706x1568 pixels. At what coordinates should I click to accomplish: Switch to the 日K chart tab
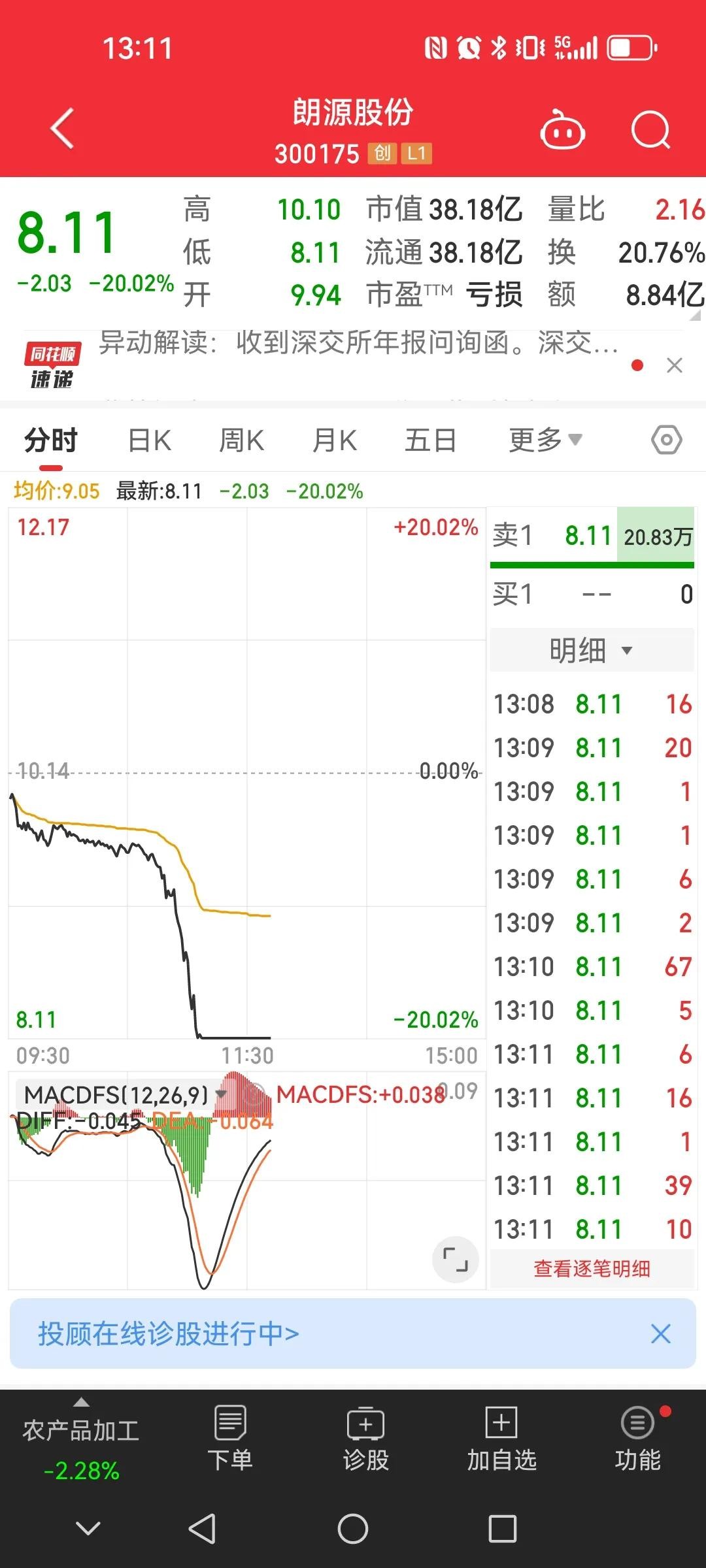point(150,440)
